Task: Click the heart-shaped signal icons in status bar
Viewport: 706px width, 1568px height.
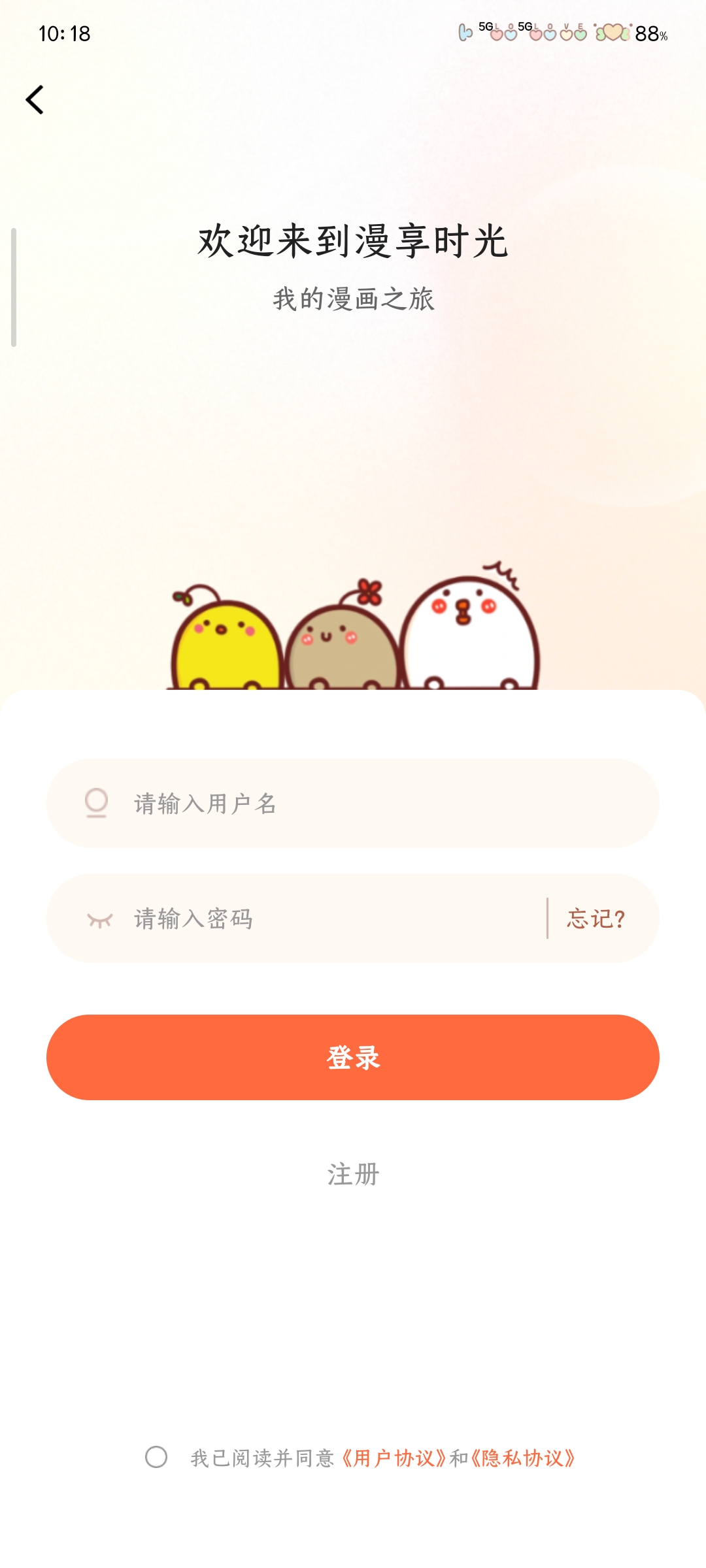Action: [x=536, y=33]
